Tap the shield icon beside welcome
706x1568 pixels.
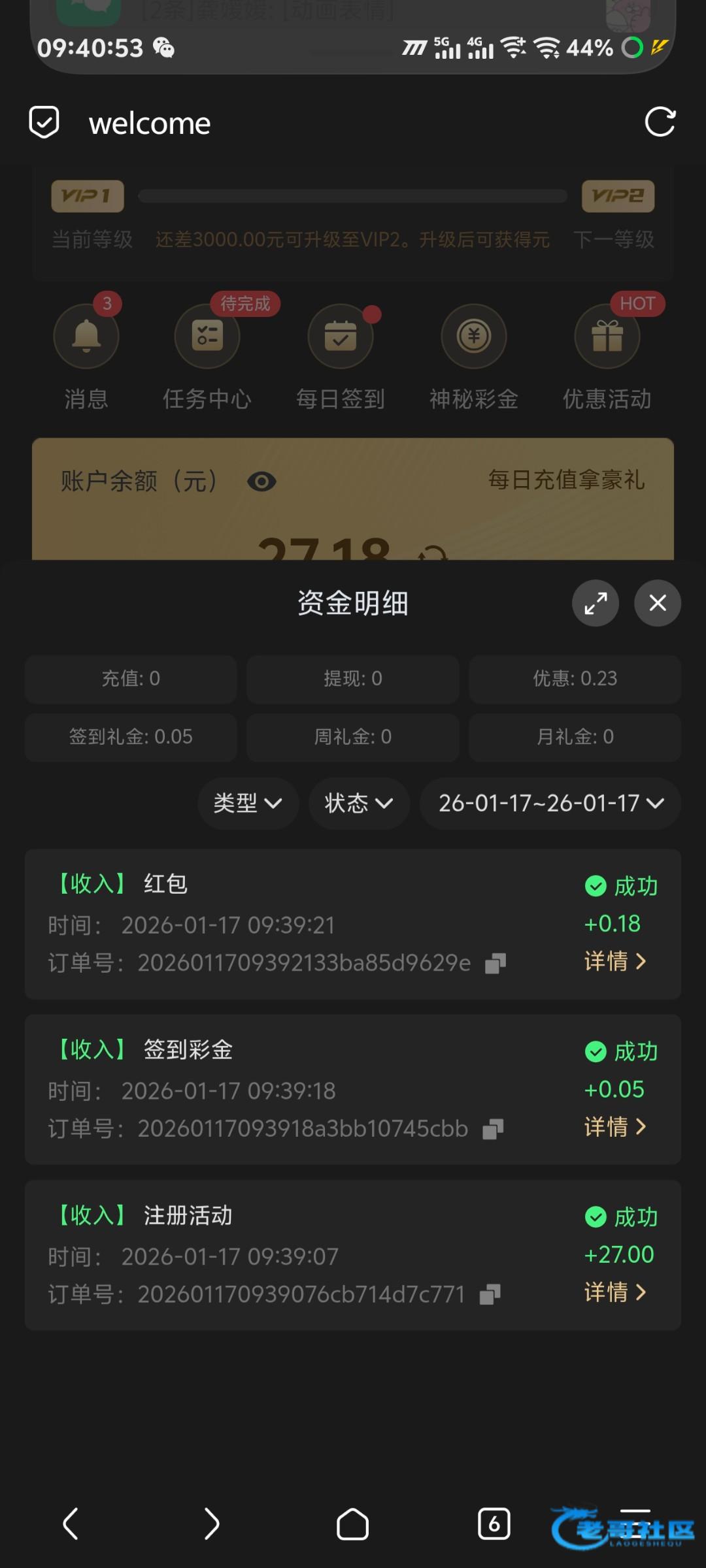point(44,122)
